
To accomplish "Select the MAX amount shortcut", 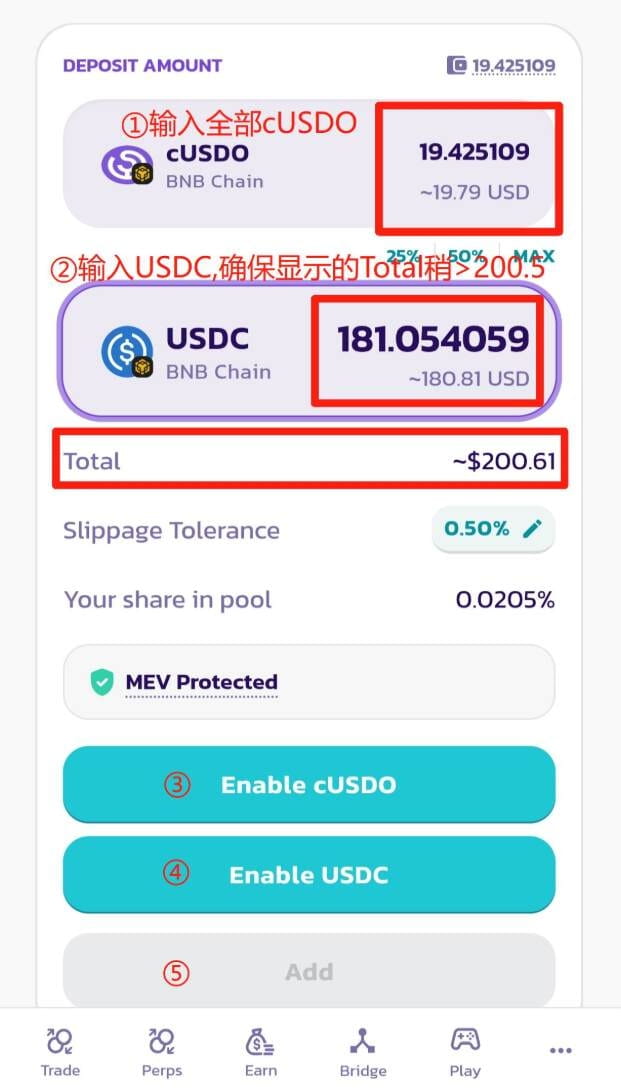I will coord(534,255).
